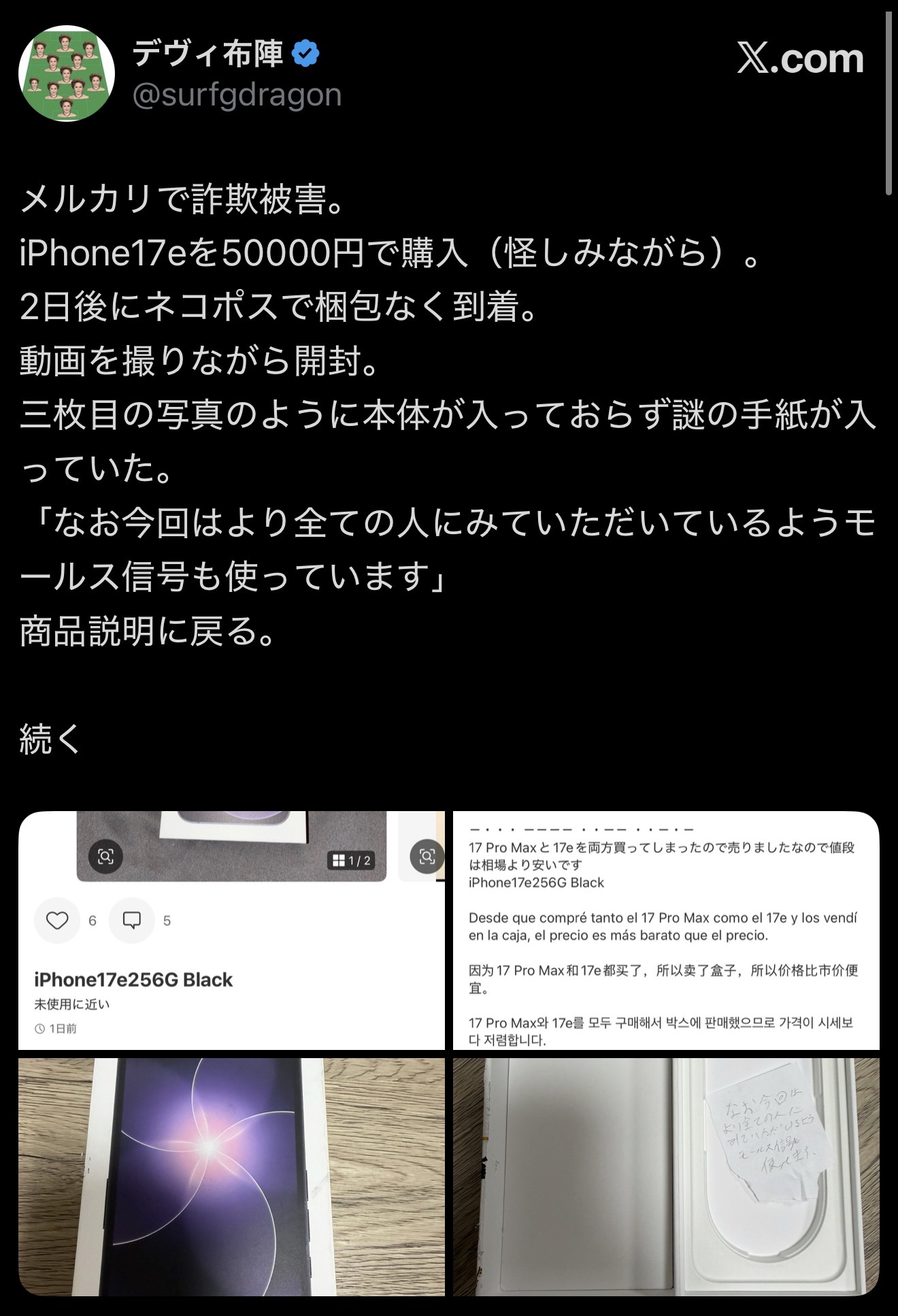Open the post on X.com
Viewport: 898px width, 1316px height.
[x=800, y=59]
